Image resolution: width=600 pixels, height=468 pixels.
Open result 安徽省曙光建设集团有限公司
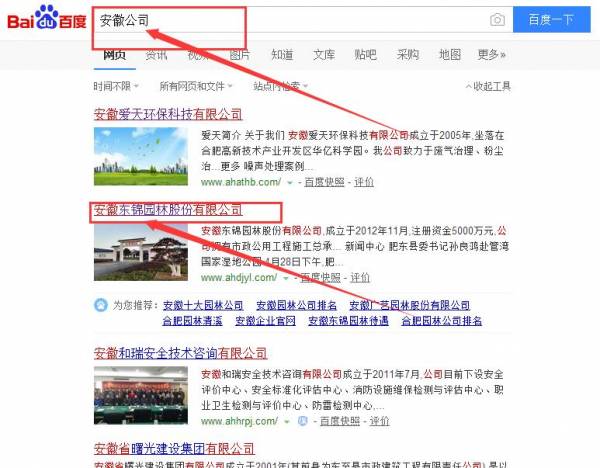click(174, 449)
